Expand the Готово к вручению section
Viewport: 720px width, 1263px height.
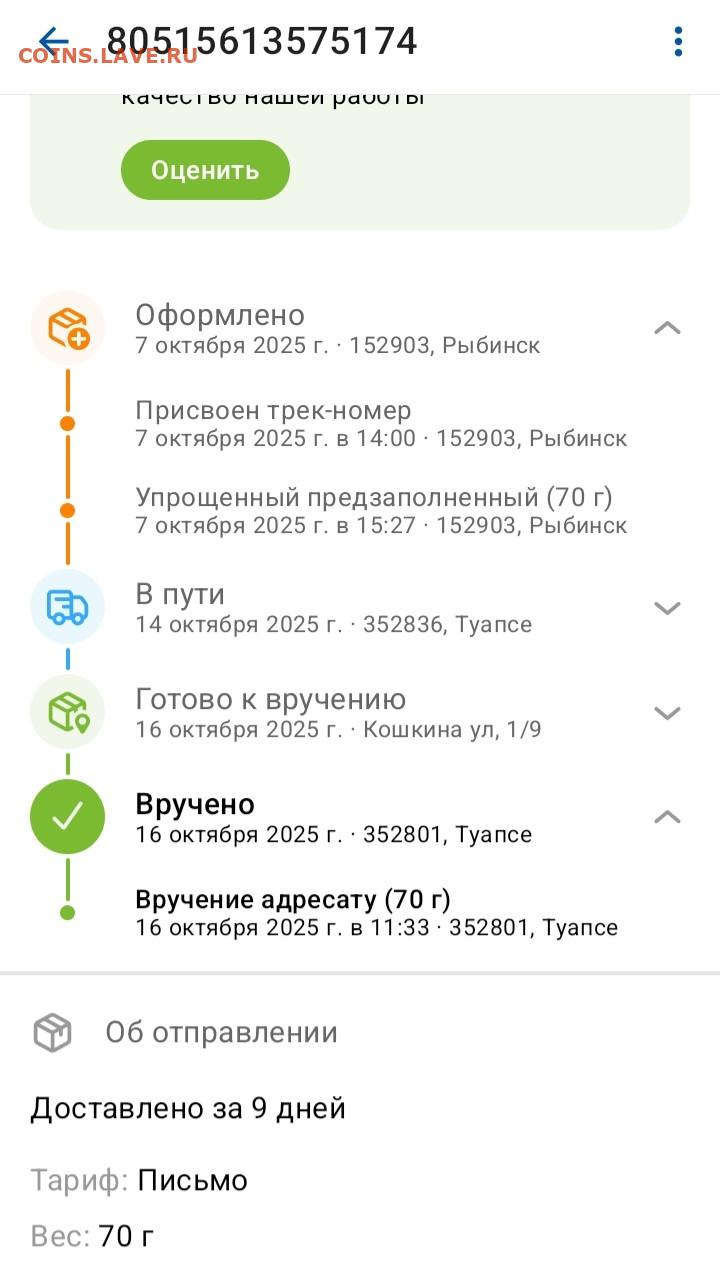click(x=667, y=713)
